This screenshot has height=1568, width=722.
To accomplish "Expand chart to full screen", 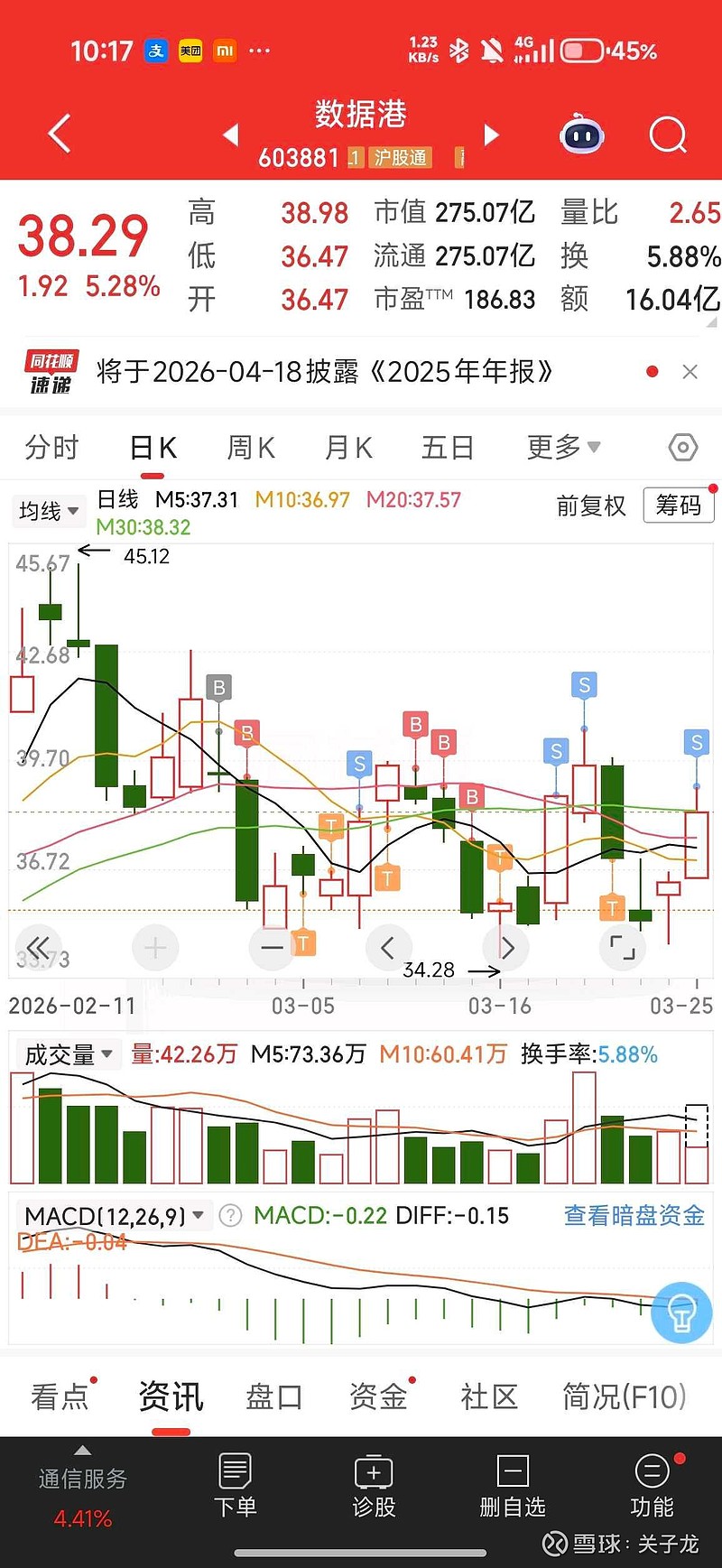I will click(x=623, y=948).
